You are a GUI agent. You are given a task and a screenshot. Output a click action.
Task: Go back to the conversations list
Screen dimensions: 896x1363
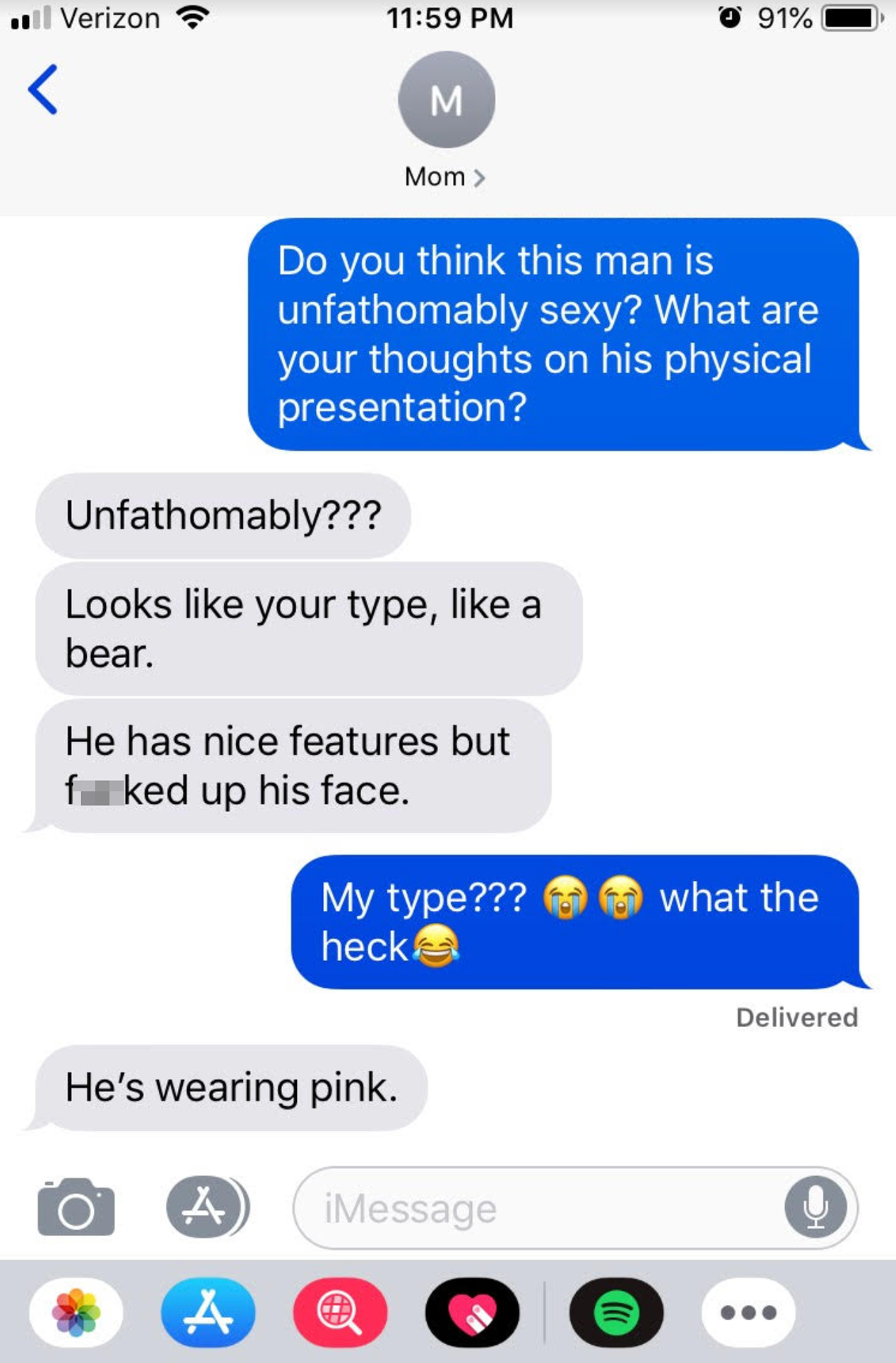tap(42, 90)
